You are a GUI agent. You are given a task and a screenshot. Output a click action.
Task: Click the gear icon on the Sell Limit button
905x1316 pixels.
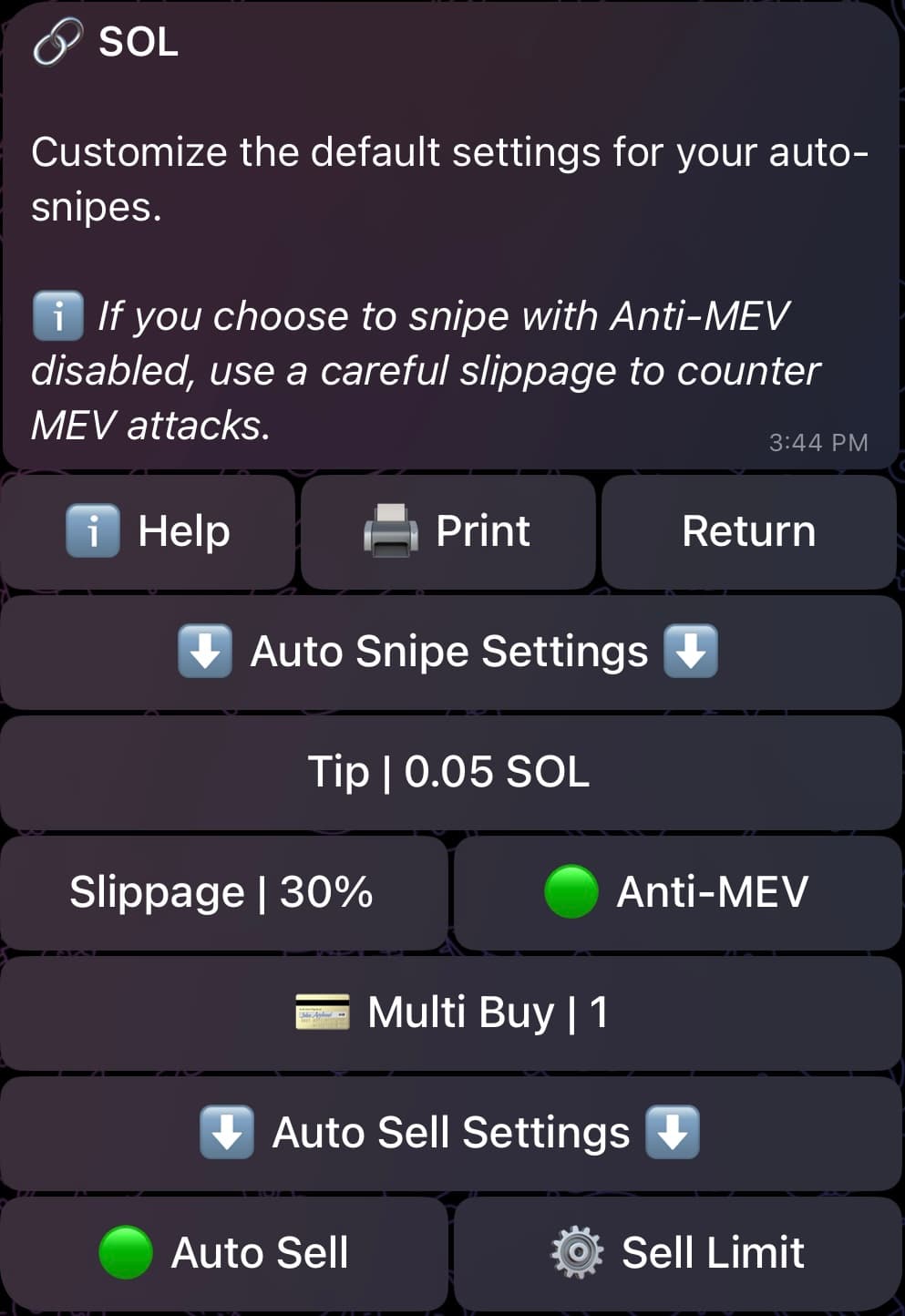point(576,1251)
